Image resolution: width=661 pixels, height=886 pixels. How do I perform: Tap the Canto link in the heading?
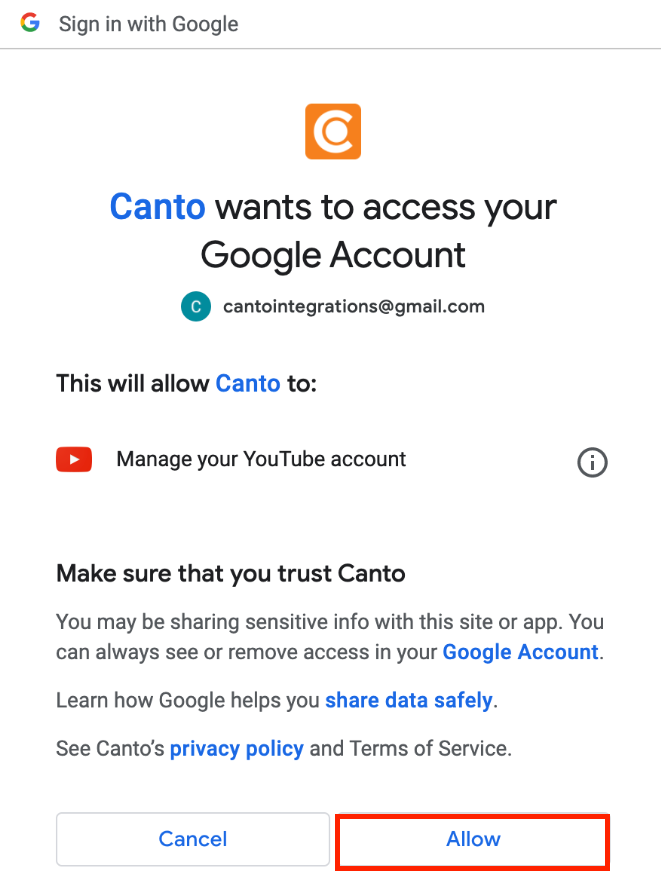pyautogui.click(x=157, y=207)
